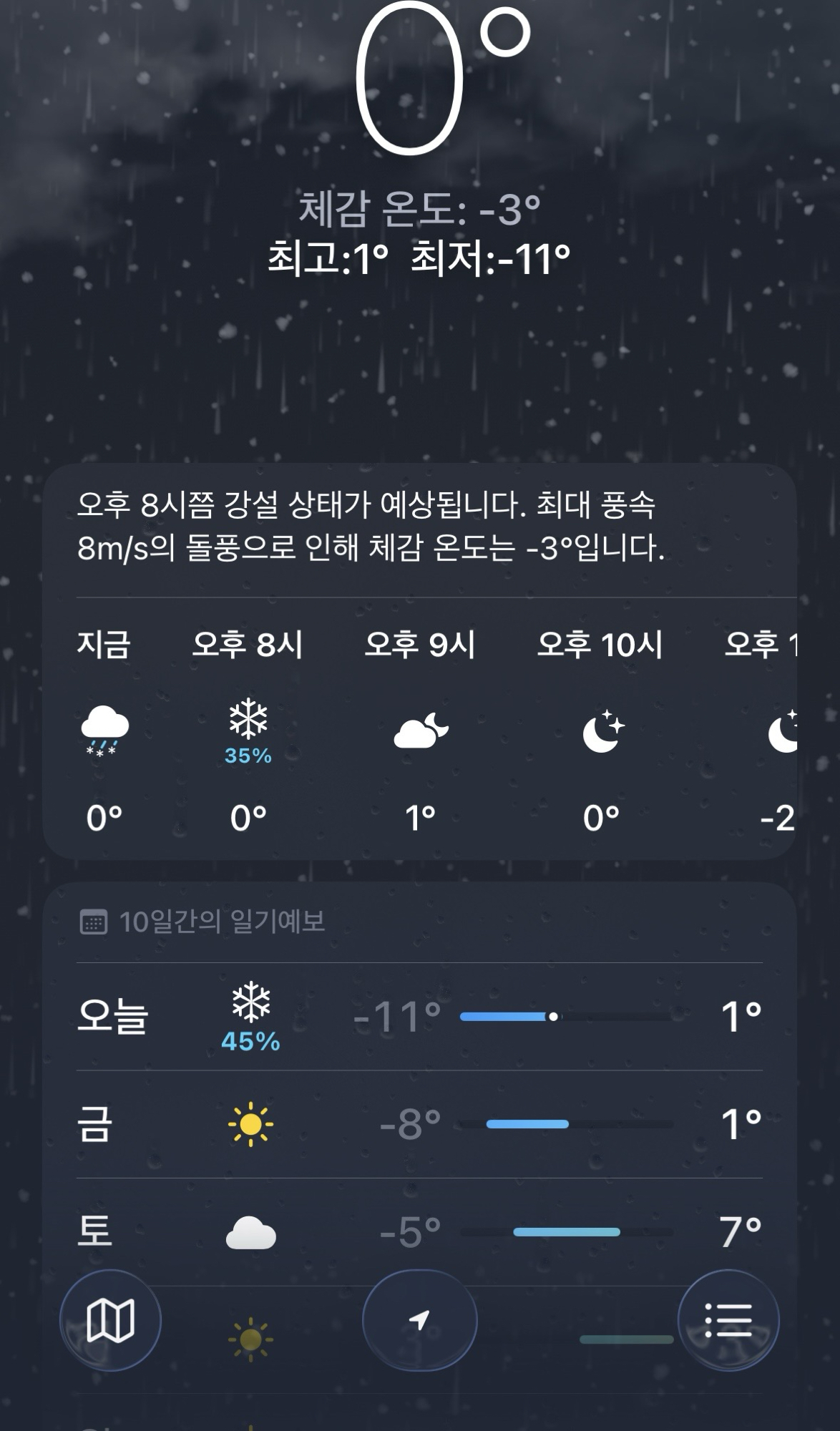This screenshot has width=840, height=1431.
Task: Open Friday's (금) forecast row
Action: pyautogui.click(x=419, y=1124)
